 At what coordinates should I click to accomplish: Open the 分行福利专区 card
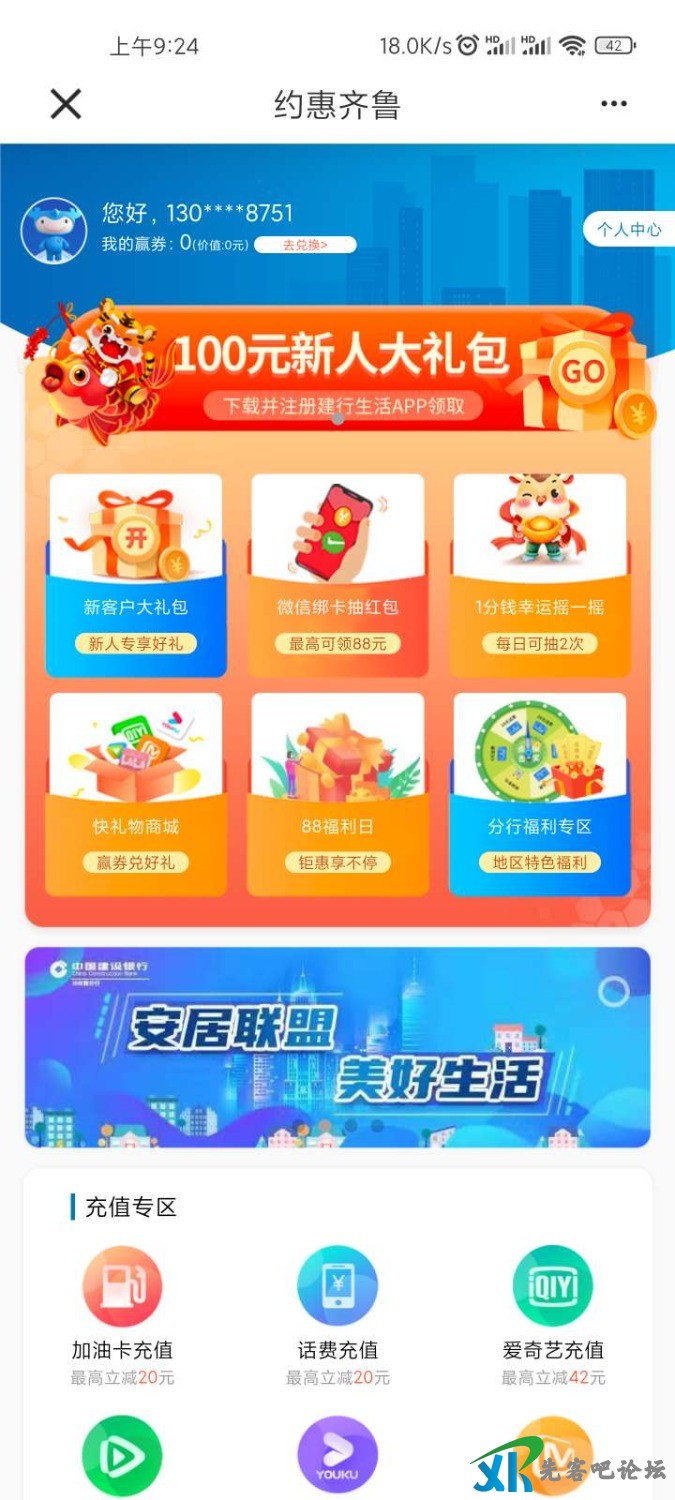click(540, 795)
